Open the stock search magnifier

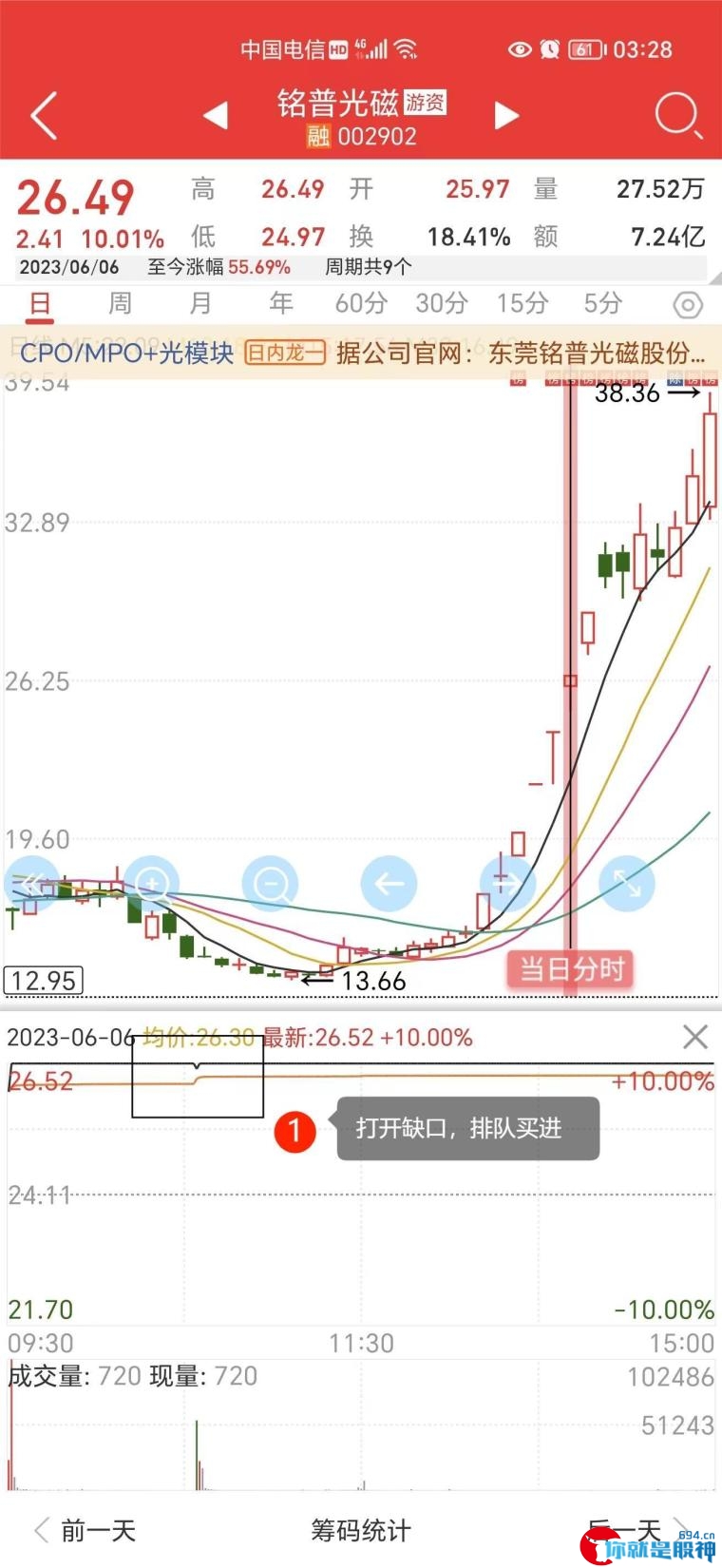pos(678,116)
